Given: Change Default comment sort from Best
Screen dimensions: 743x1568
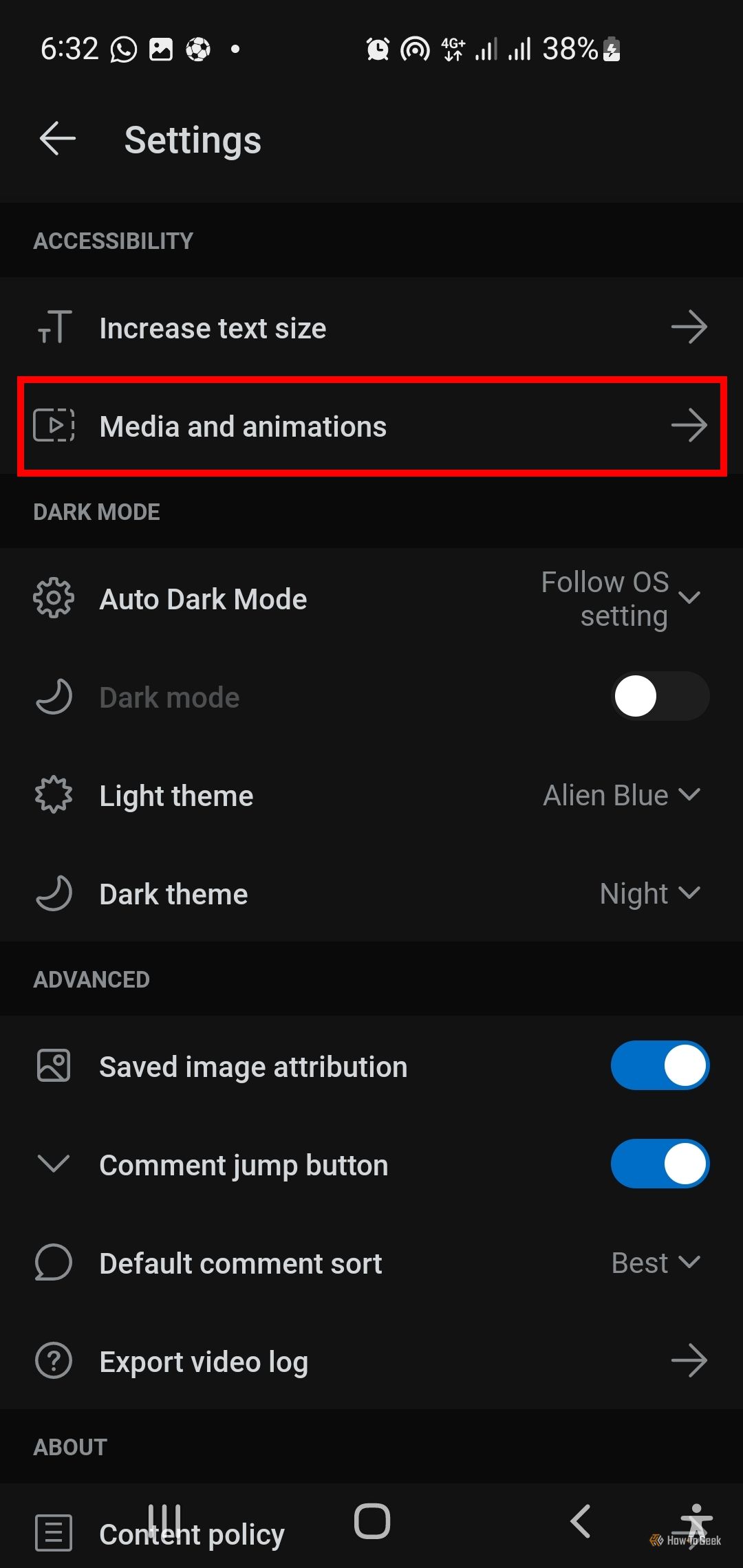Looking at the screenshot, I should [x=655, y=1263].
